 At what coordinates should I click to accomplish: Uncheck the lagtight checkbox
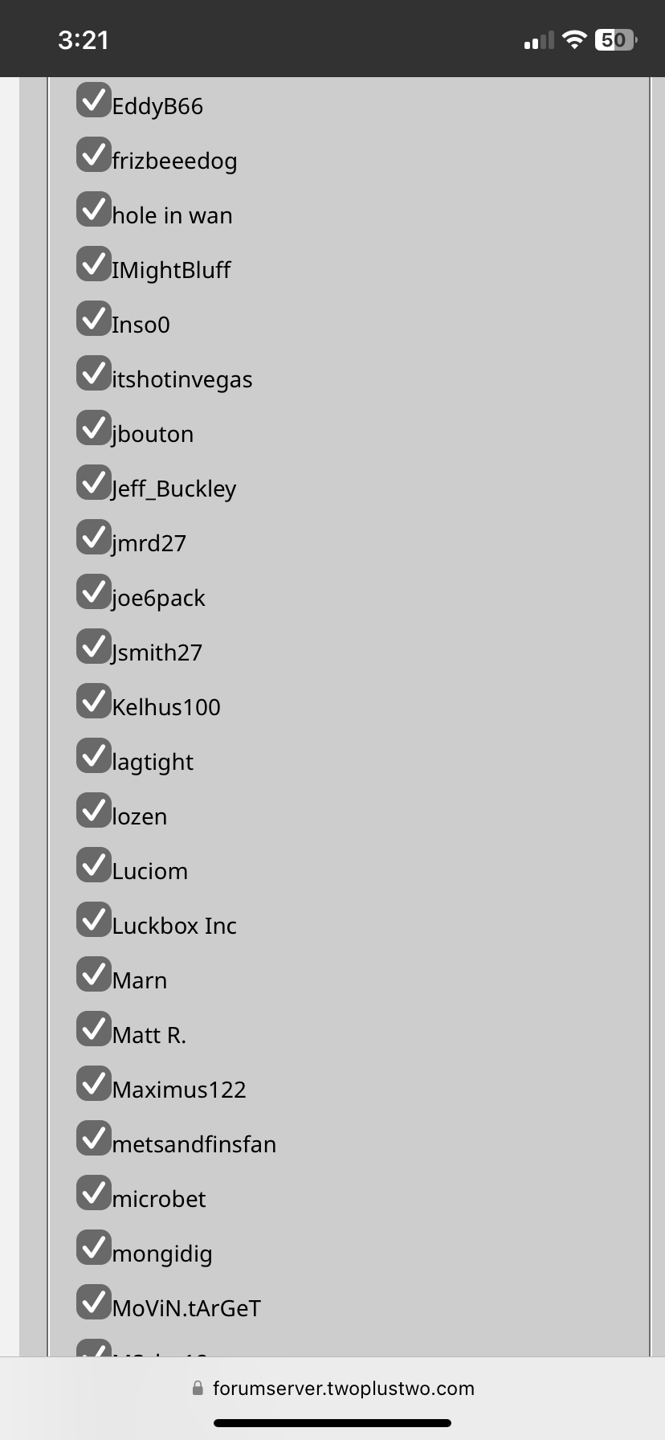click(93, 756)
